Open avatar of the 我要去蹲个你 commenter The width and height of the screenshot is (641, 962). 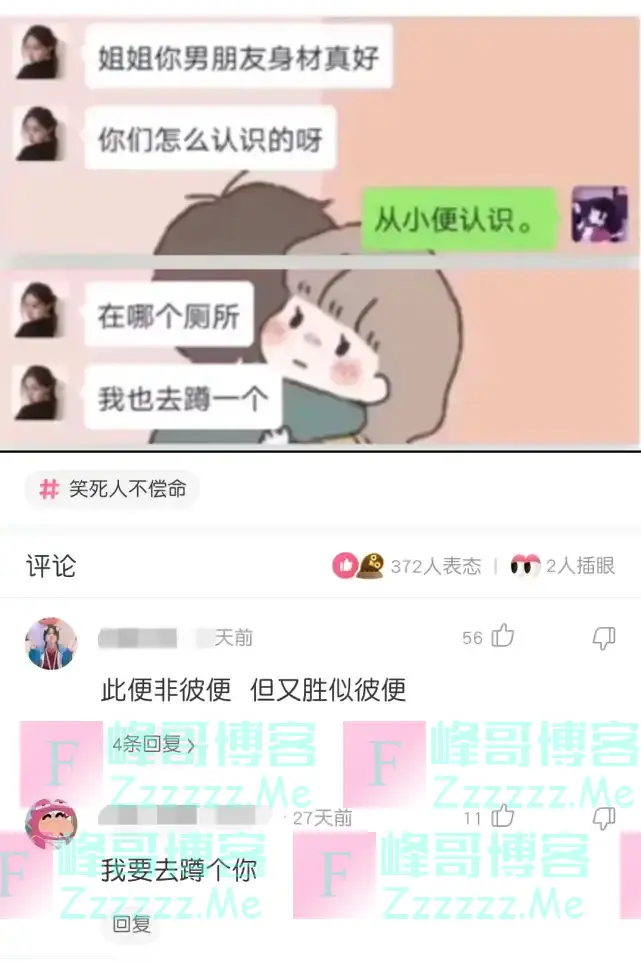tap(50, 825)
